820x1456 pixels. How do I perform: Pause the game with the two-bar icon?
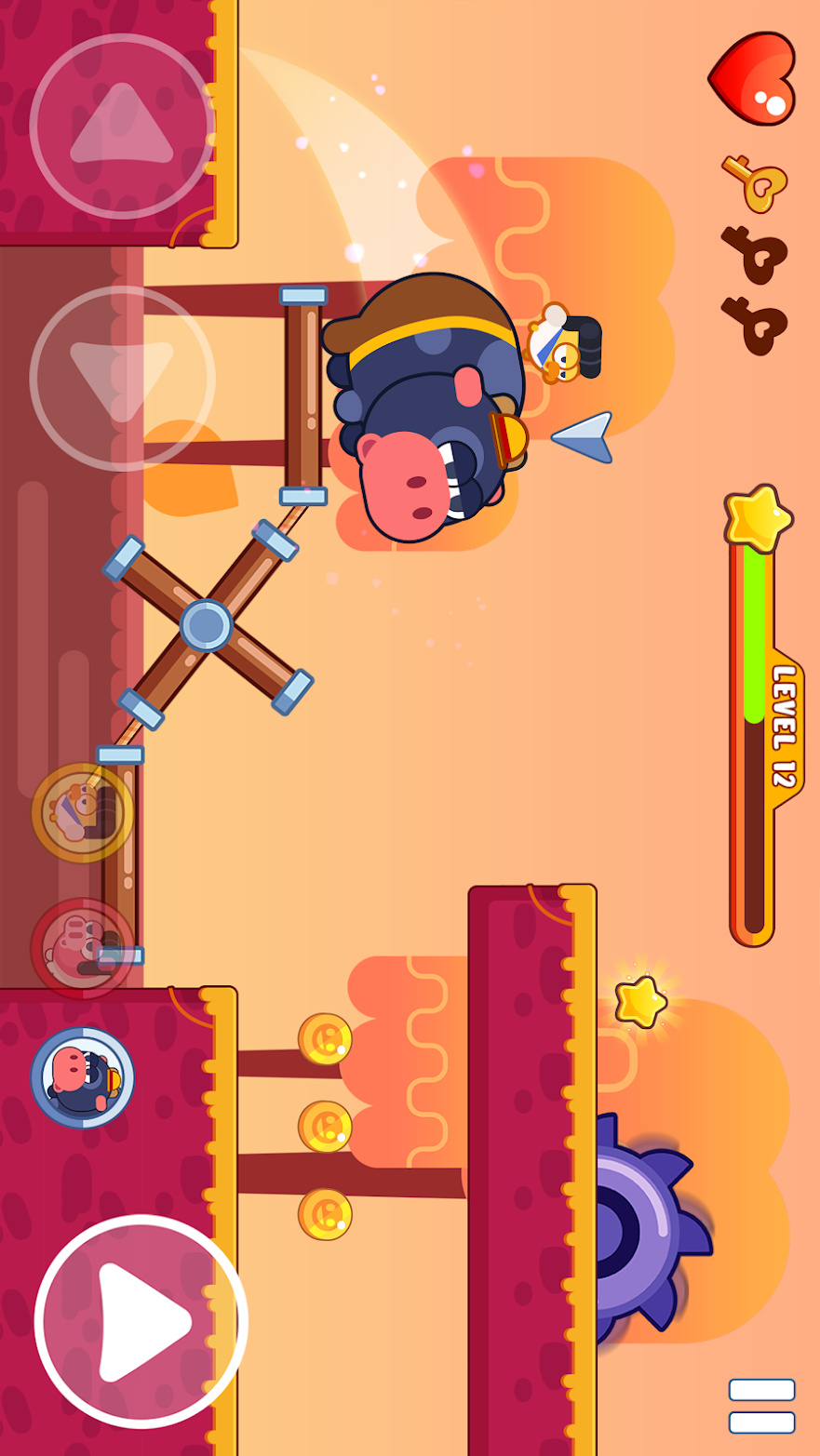pos(761,1406)
